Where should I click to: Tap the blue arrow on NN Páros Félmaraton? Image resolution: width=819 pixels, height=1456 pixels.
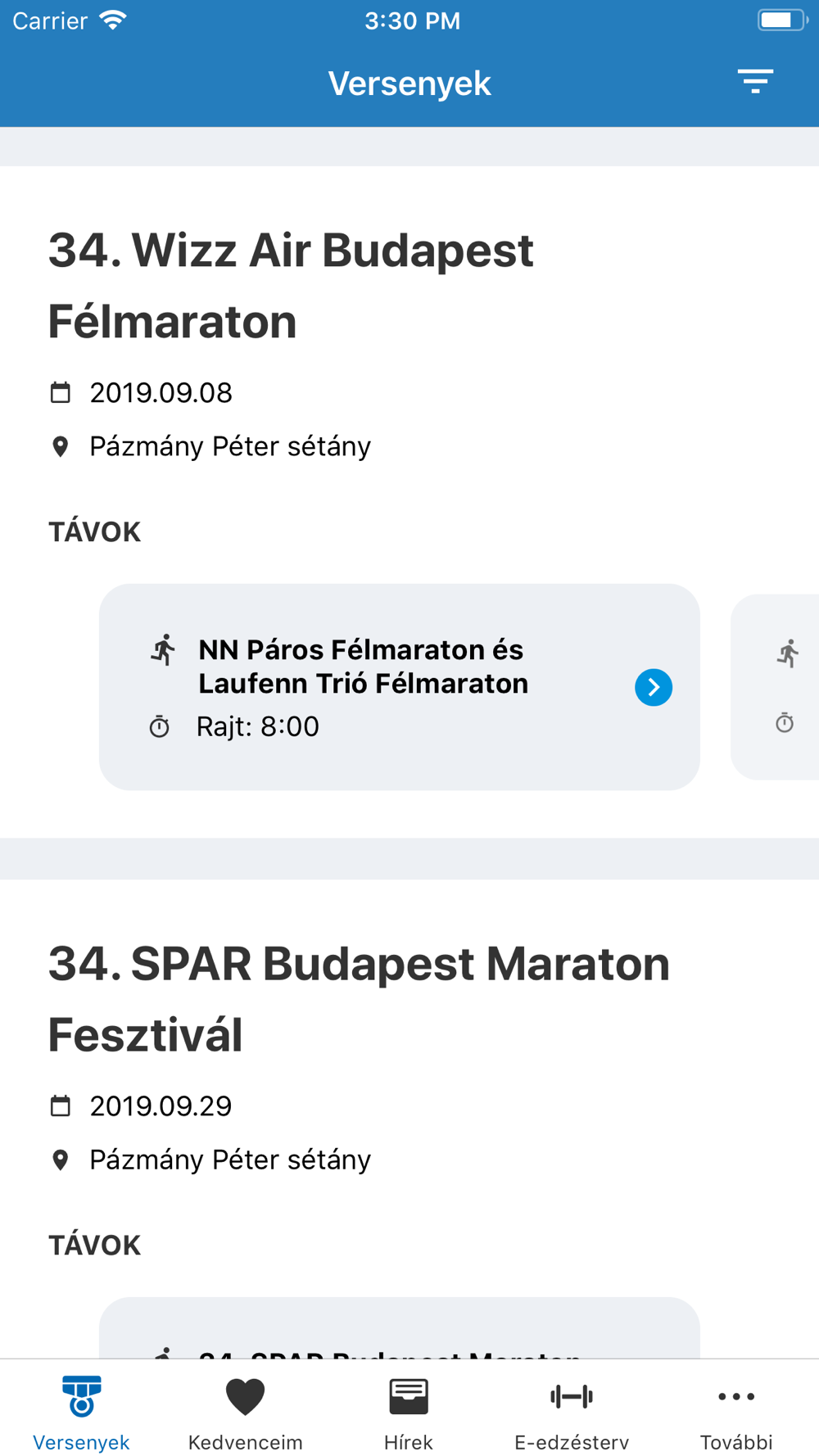tap(654, 687)
